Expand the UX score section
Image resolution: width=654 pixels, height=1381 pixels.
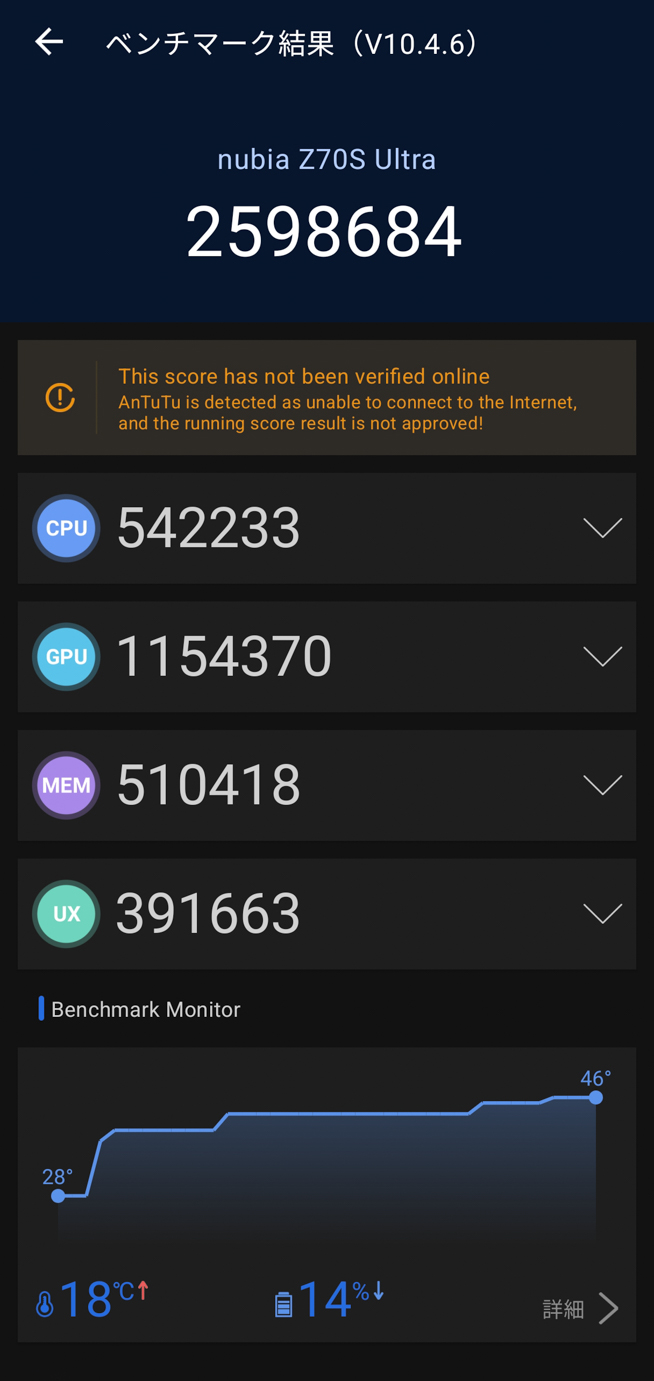click(602, 913)
